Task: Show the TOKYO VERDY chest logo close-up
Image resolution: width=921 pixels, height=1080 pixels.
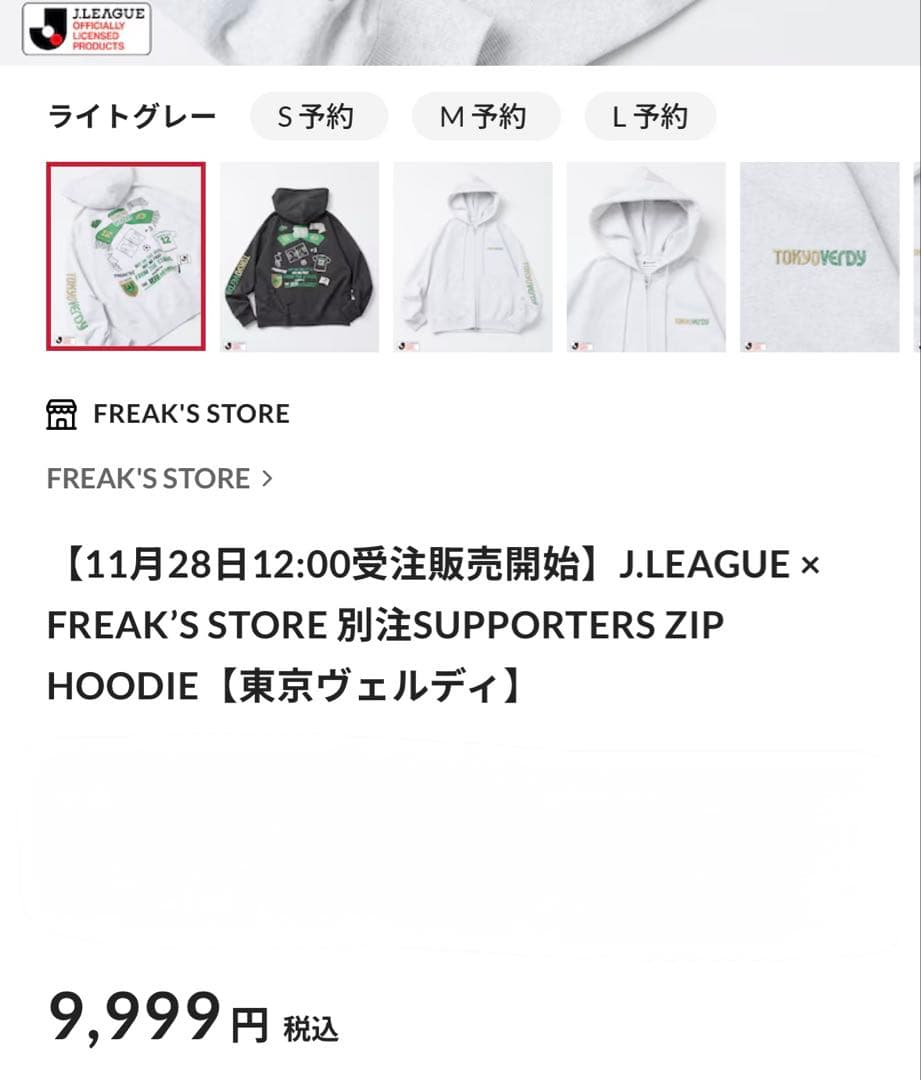Action: [x=819, y=257]
